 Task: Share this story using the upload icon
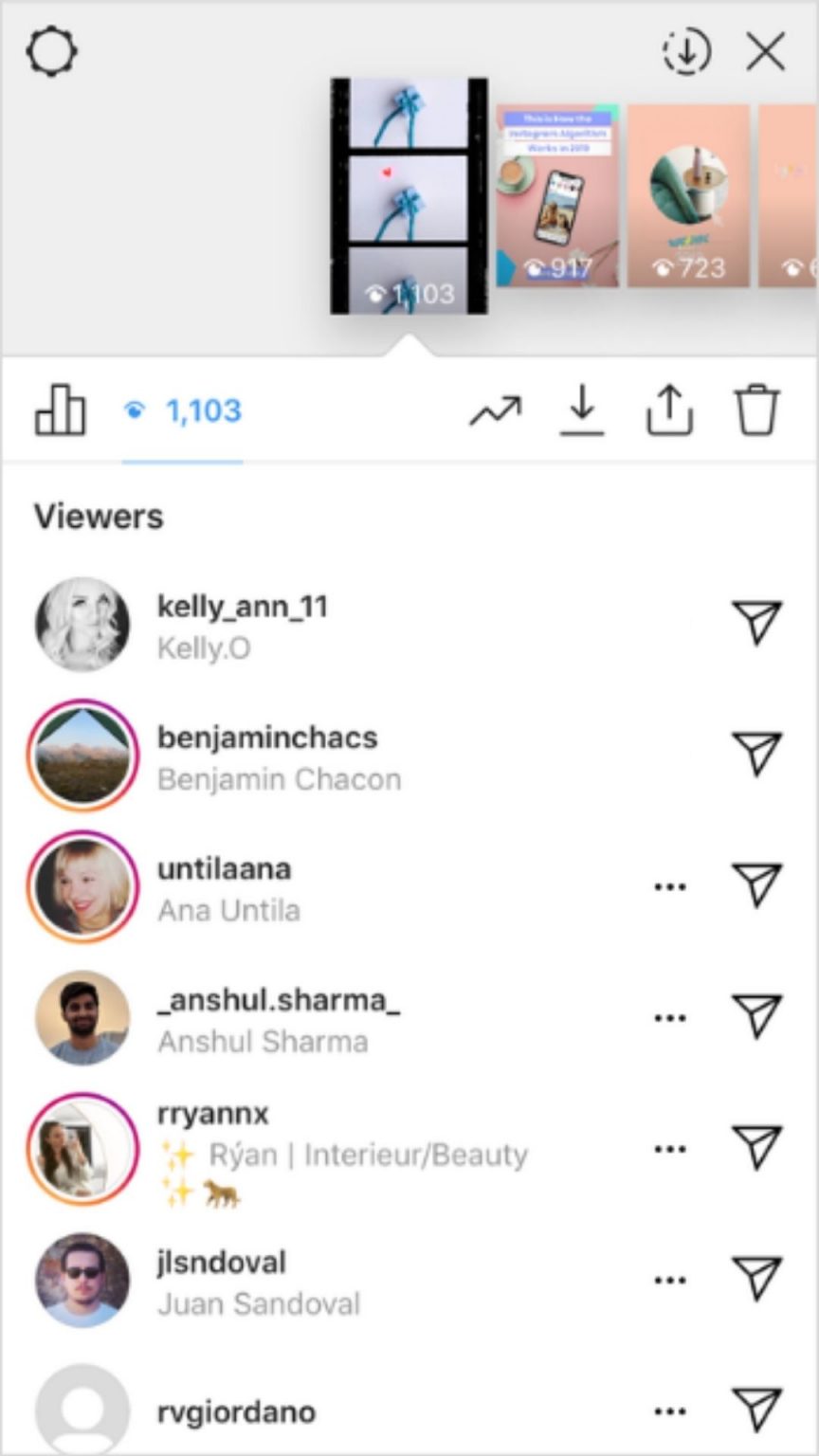point(669,411)
